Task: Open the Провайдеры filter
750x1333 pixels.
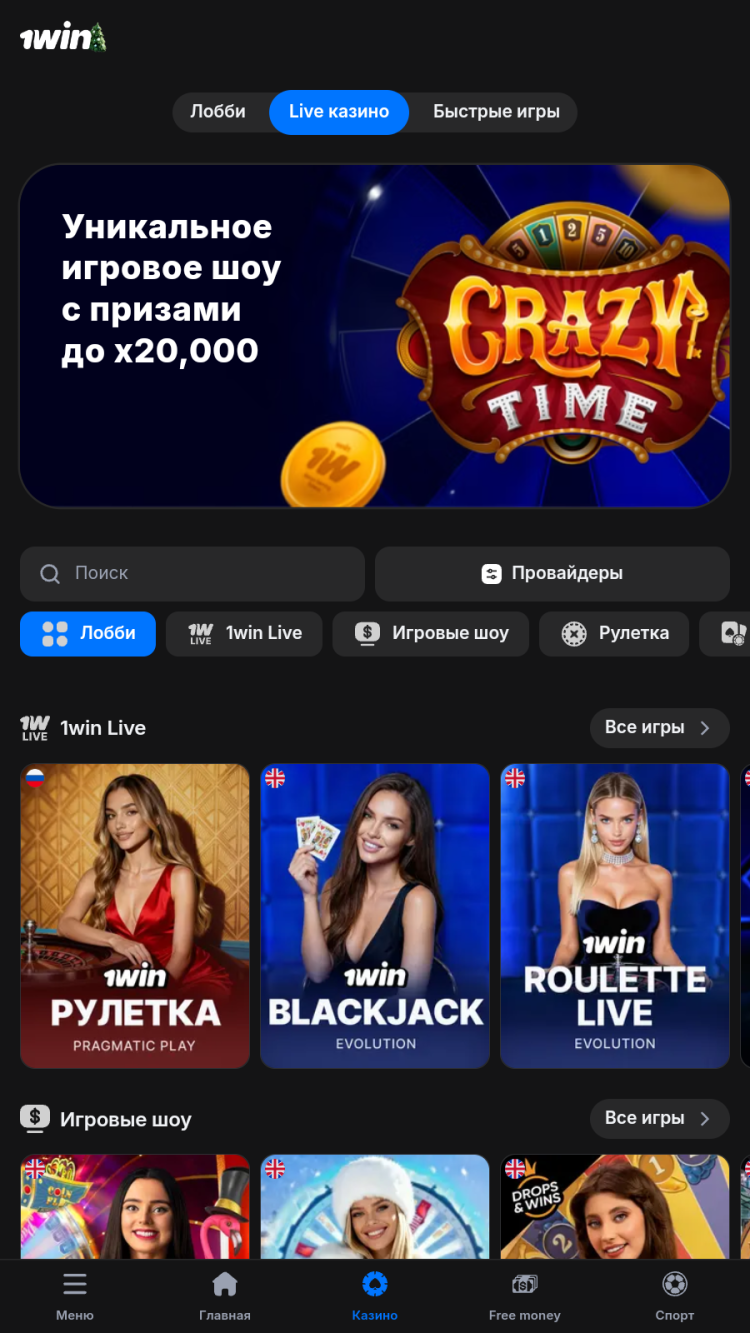Action: pos(552,574)
